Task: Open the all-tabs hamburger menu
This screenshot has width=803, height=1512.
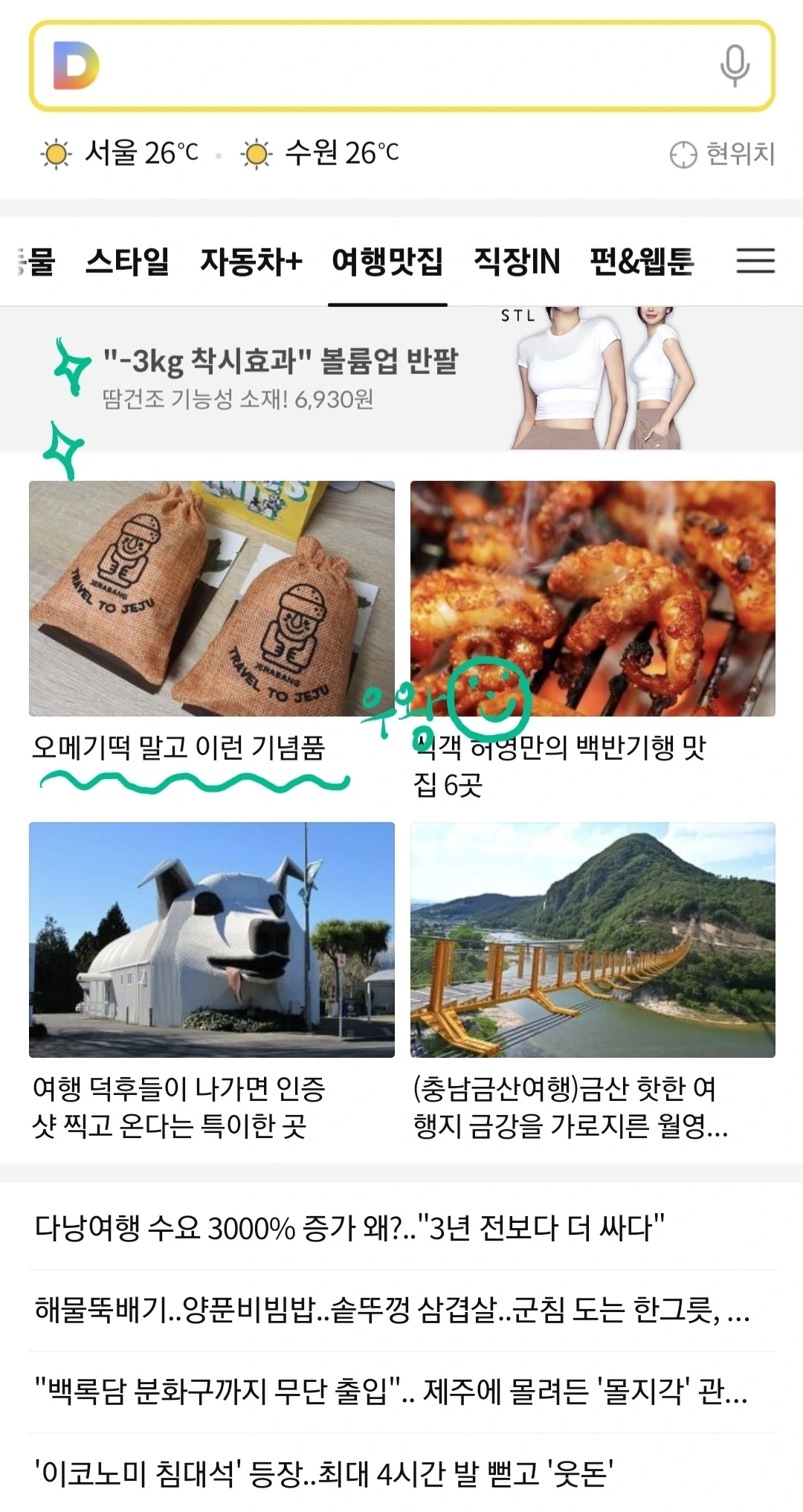Action: (x=755, y=261)
